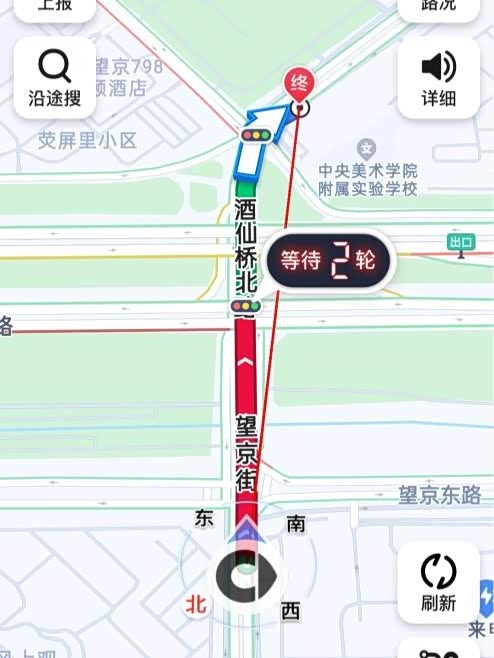494x658 pixels.
Task: Refresh the route with 刷新
Action: (x=439, y=582)
